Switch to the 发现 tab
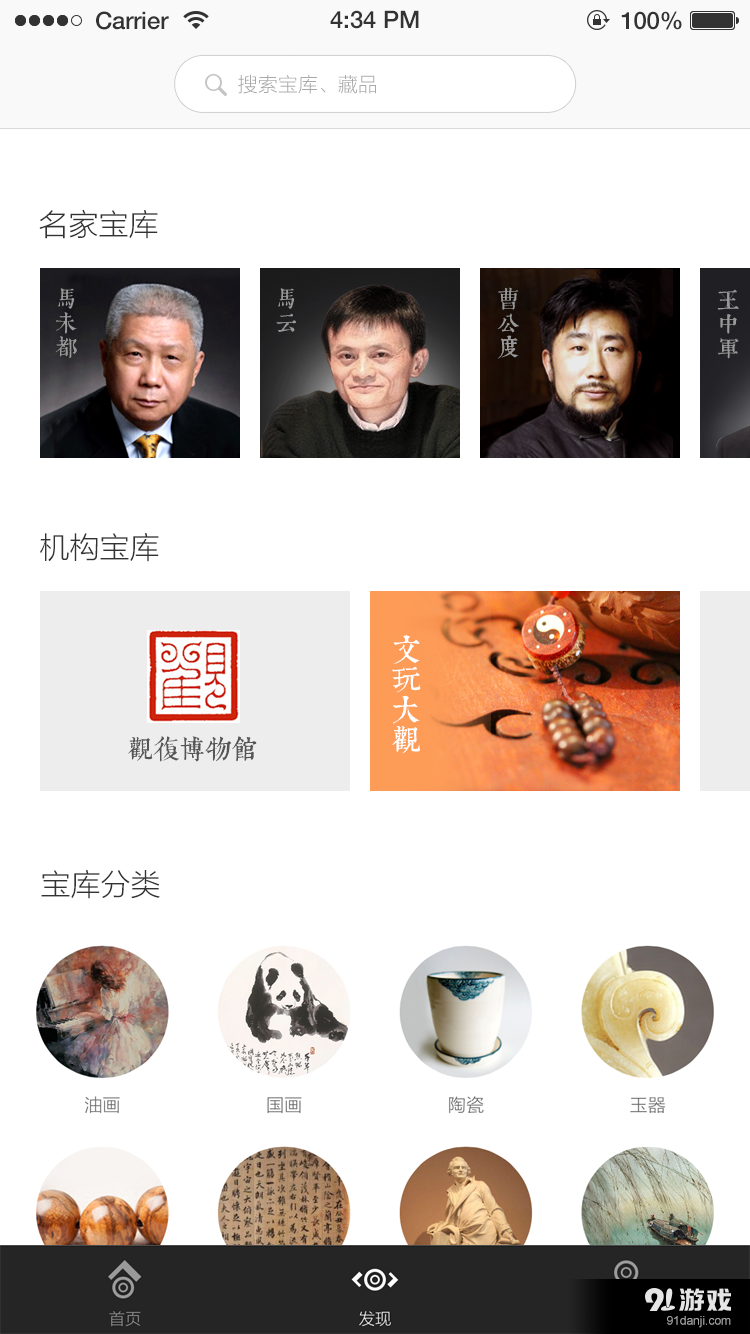Viewport: 750px width, 1334px height. (x=375, y=1293)
